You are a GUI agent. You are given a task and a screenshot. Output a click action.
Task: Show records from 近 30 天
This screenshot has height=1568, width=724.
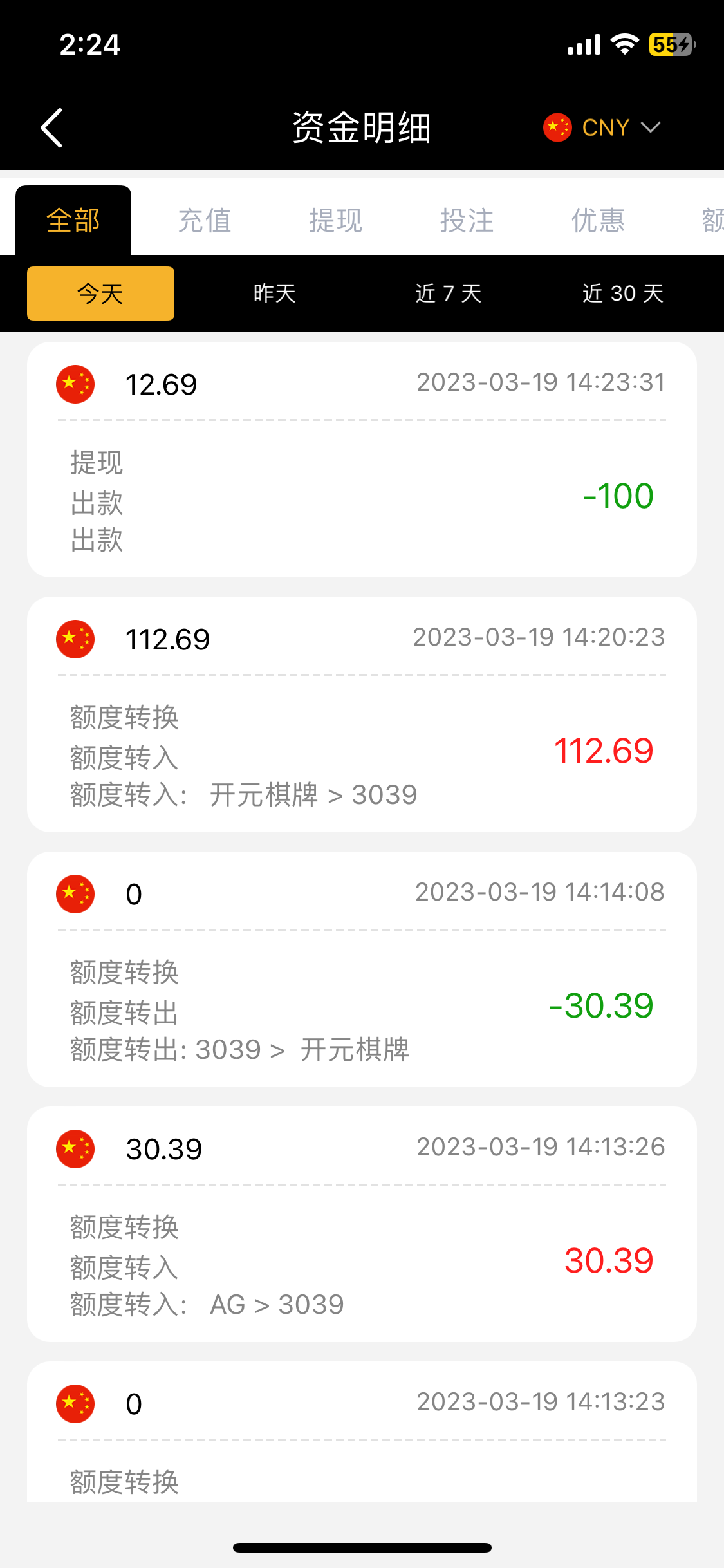(622, 294)
